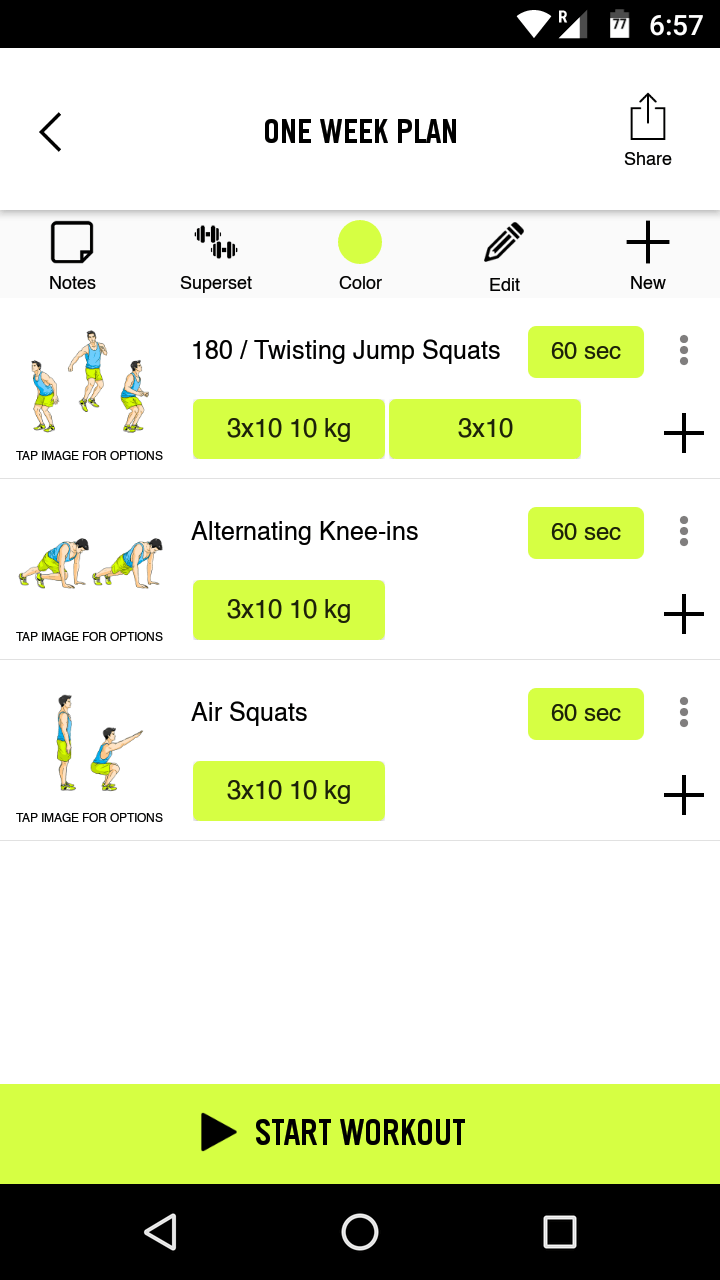The image size is (720, 1280).
Task: Open overflow menu for Alternating Knee-ins
Action: click(684, 531)
